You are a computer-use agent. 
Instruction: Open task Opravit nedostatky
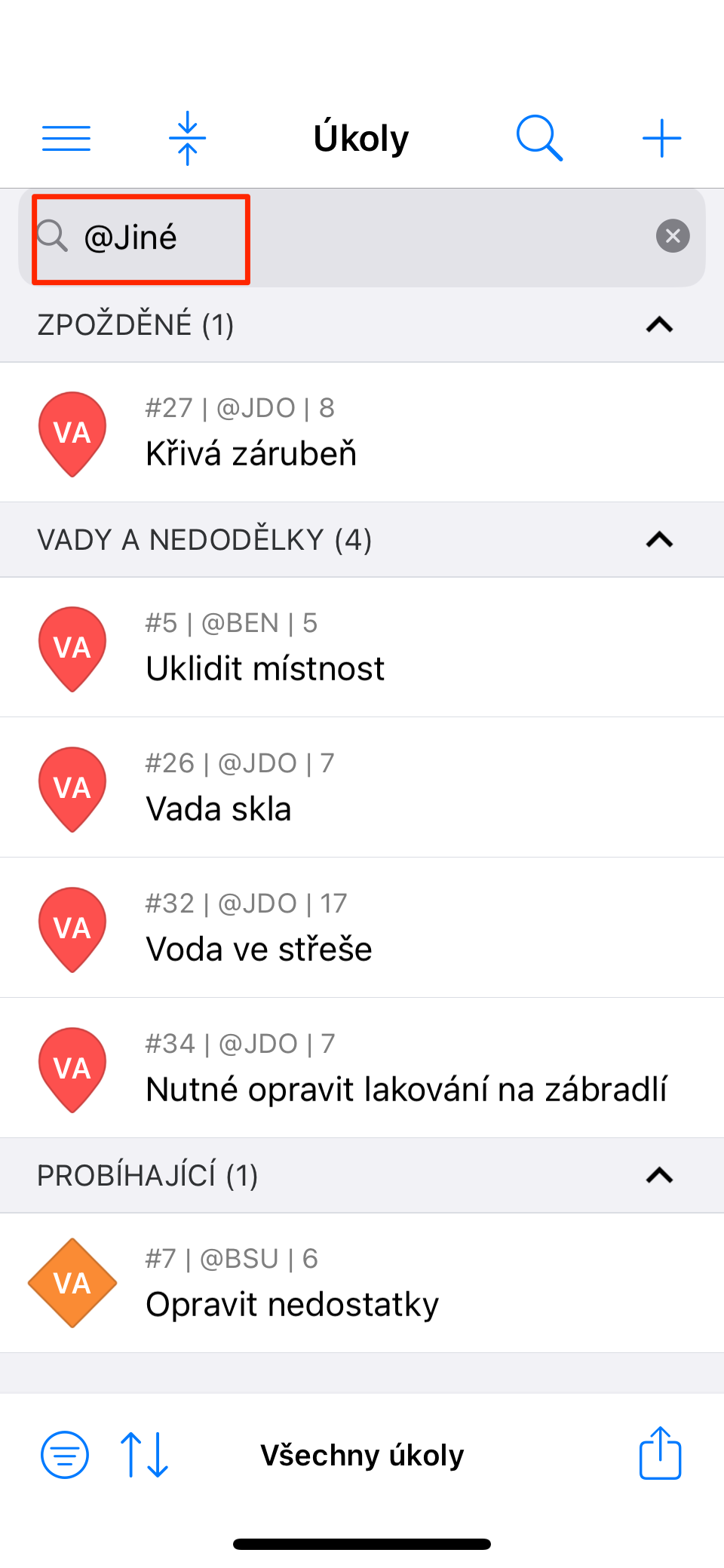tap(362, 1284)
